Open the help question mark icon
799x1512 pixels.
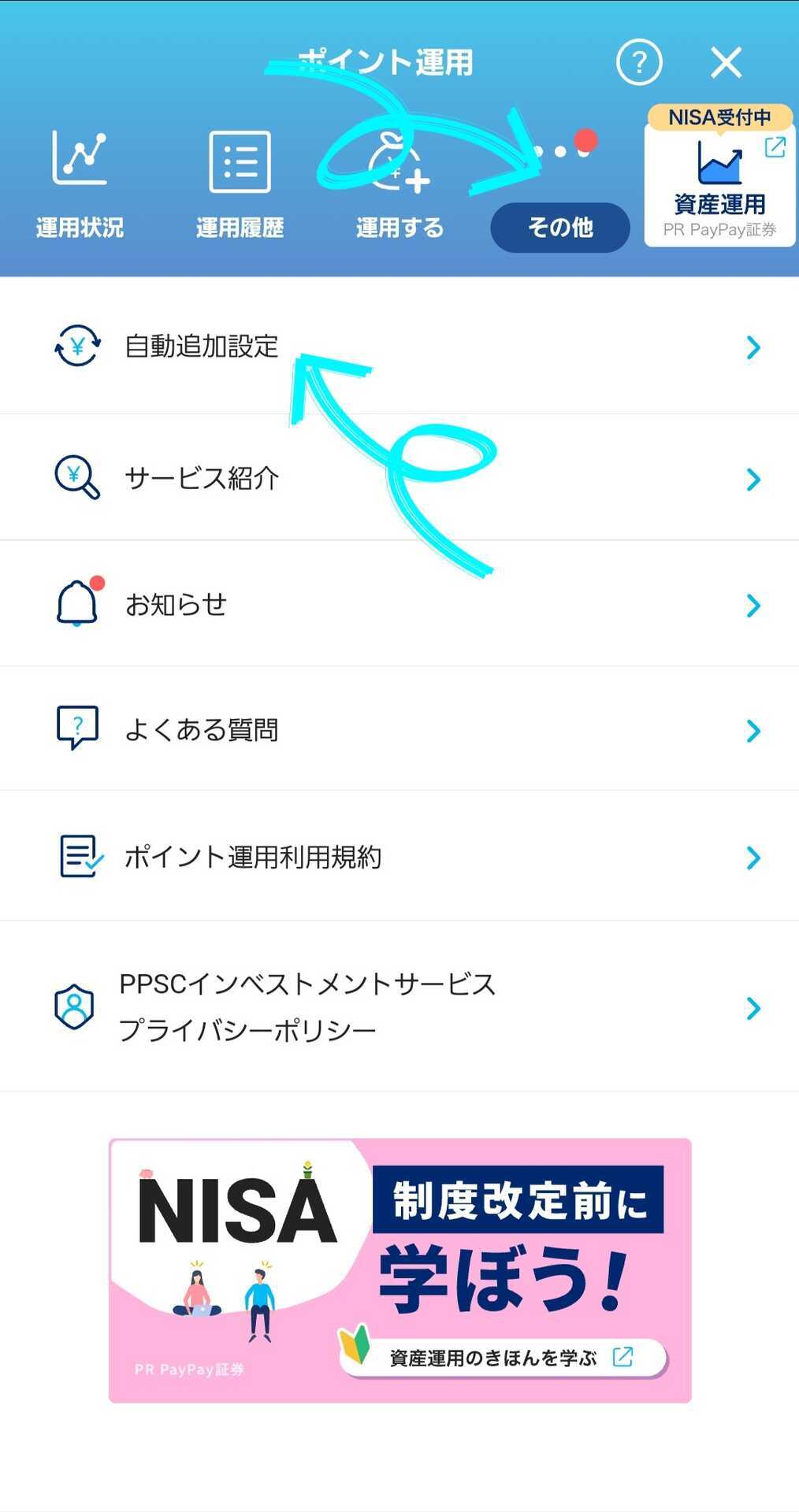638,61
